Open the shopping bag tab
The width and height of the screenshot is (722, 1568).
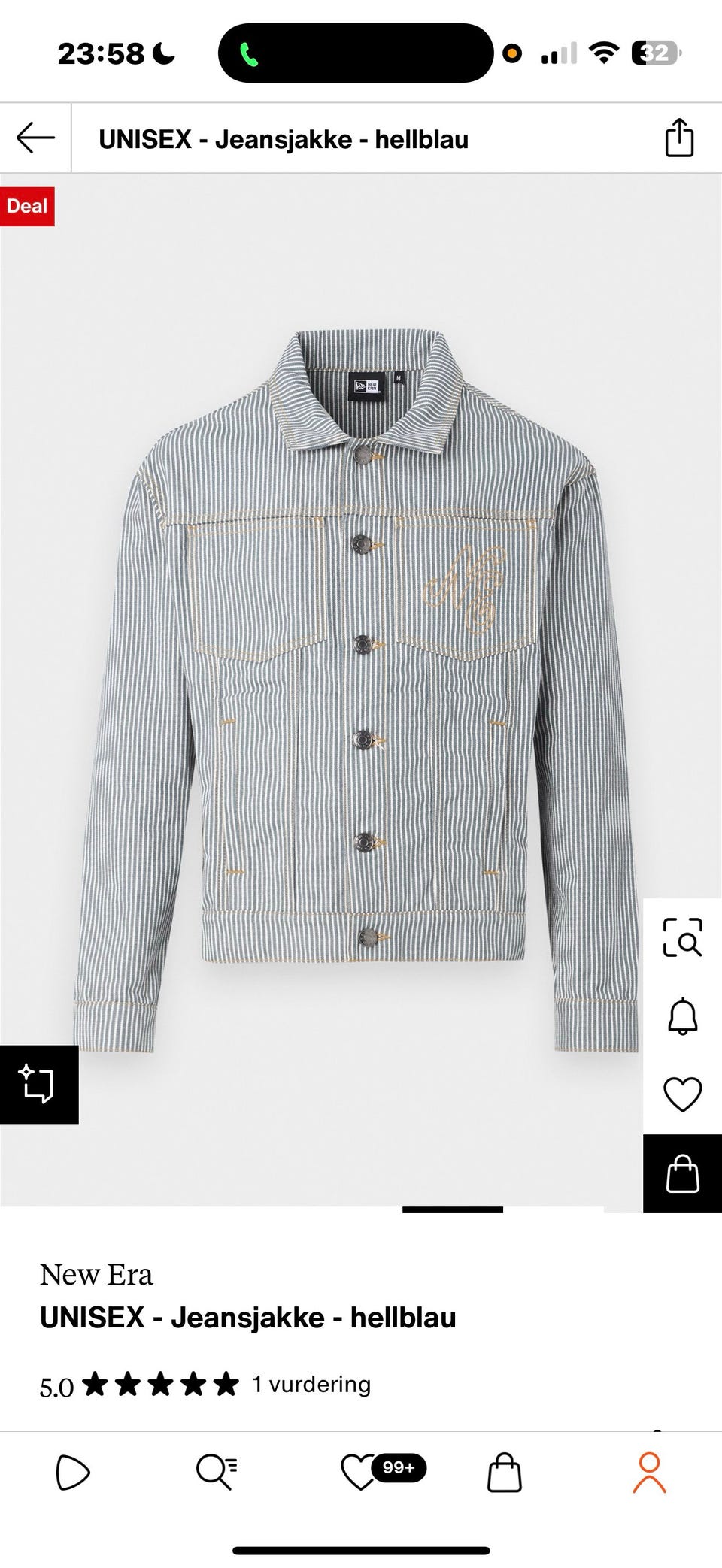tap(504, 1473)
